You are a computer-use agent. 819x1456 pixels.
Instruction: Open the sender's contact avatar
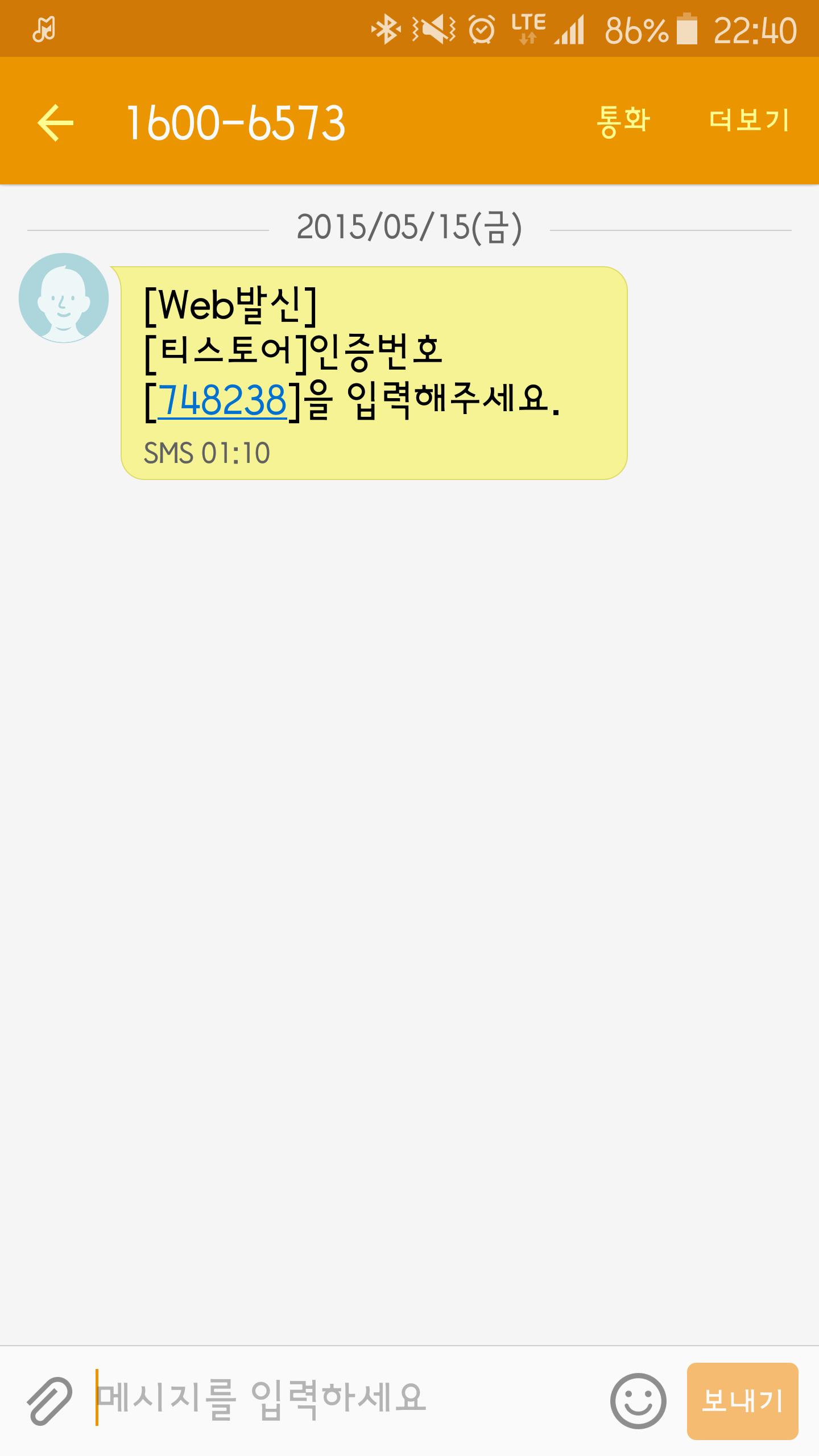tap(64, 298)
